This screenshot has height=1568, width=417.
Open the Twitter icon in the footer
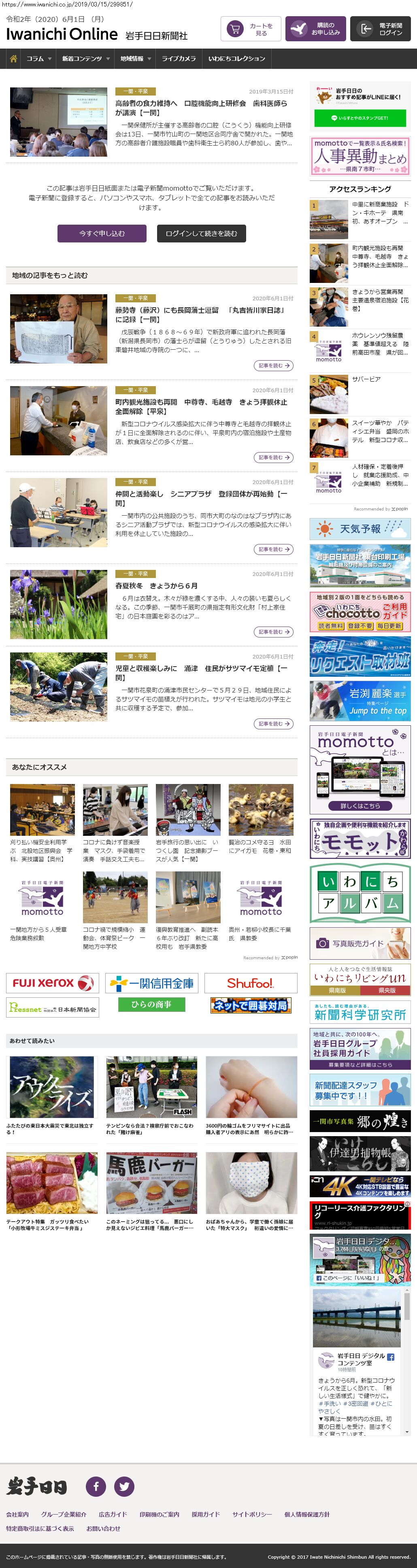point(124,1486)
